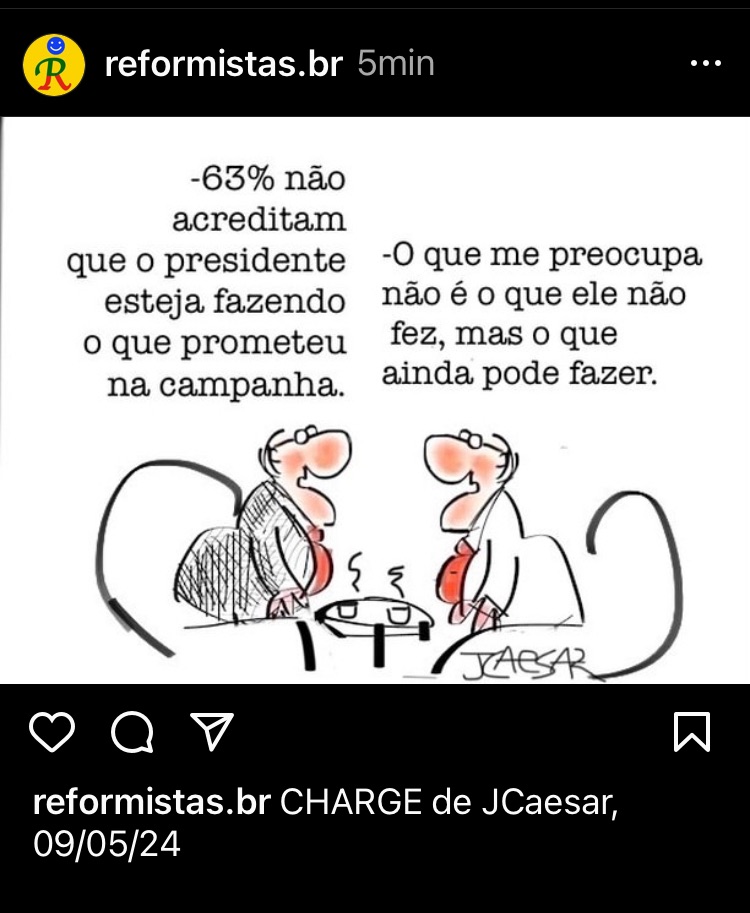Open the reformistas.br username in header

223,65
